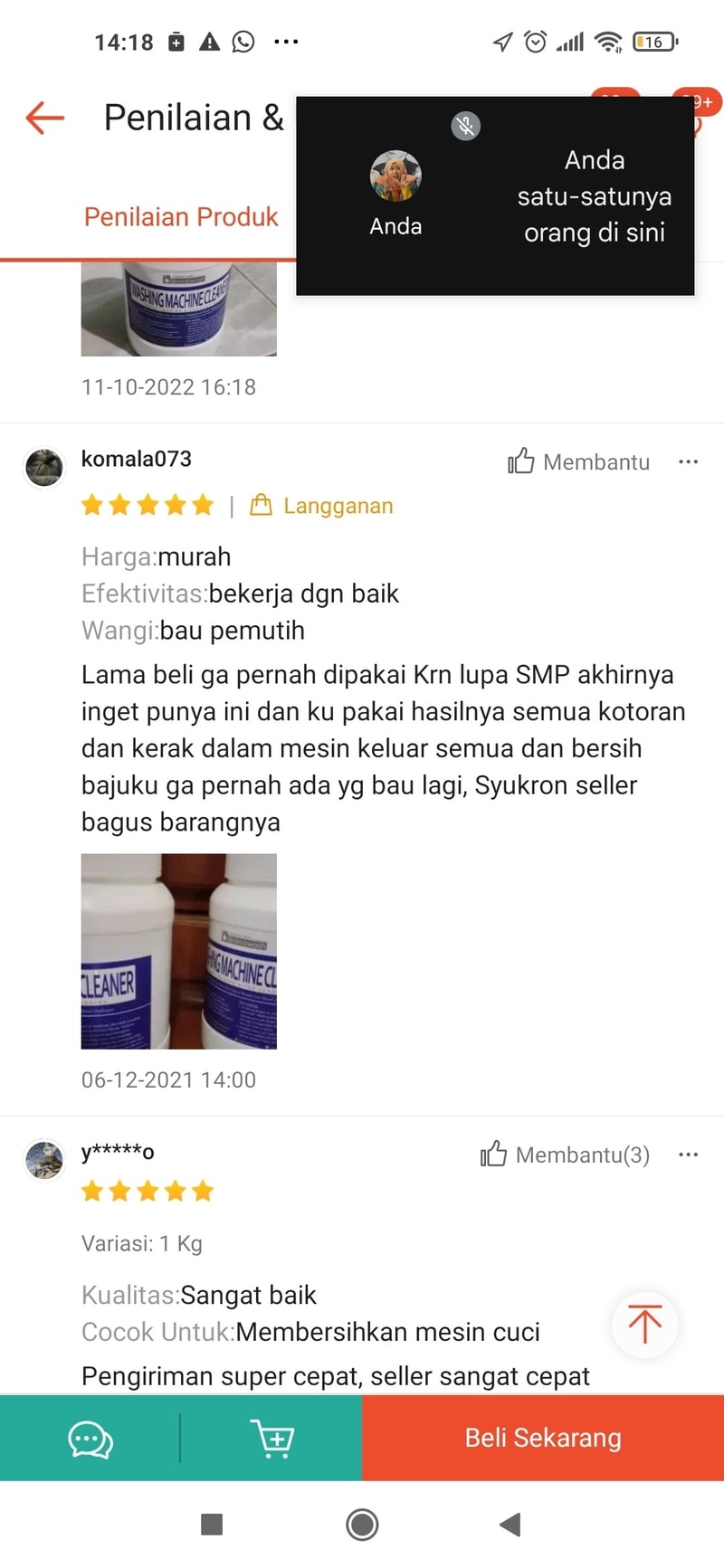Open the overflow menu on y*****o's review
This screenshot has height=1568, width=724.
(x=688, y=1155)
